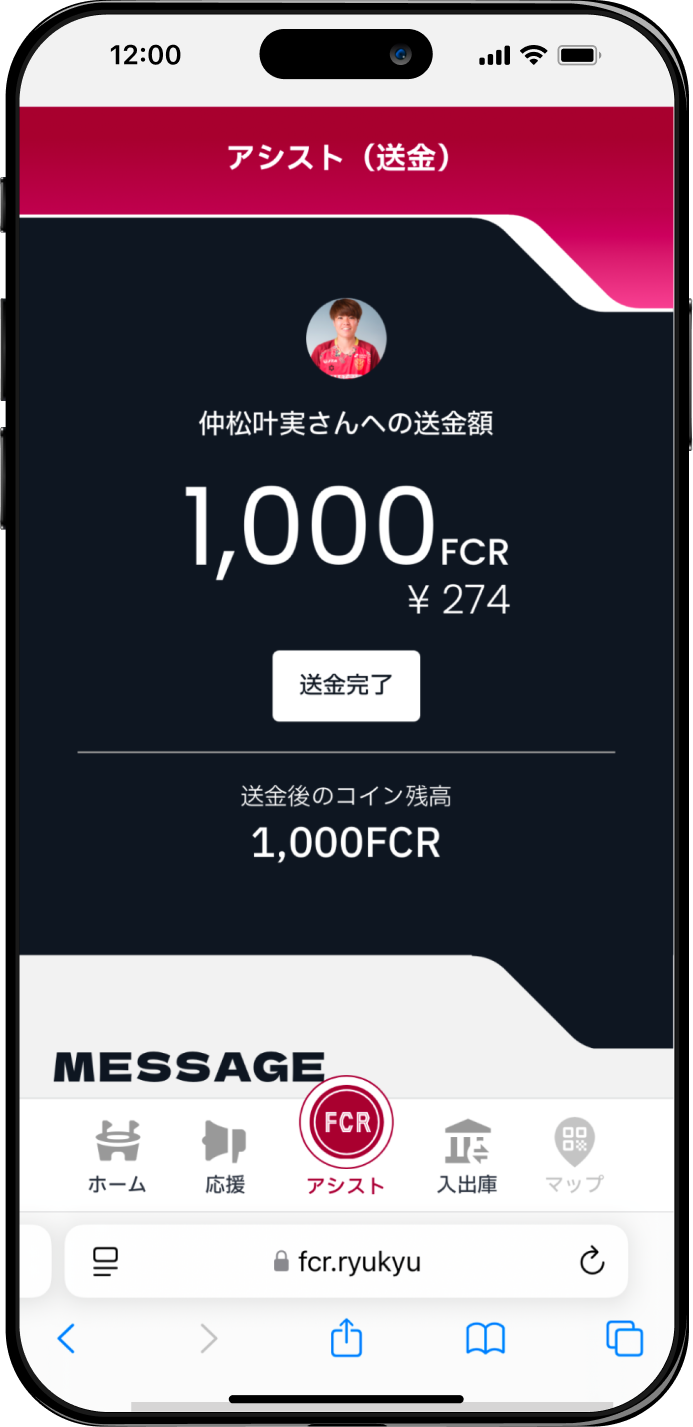Share this page from Safari toolbar
693x1427 pixels.
point(346,1338)
